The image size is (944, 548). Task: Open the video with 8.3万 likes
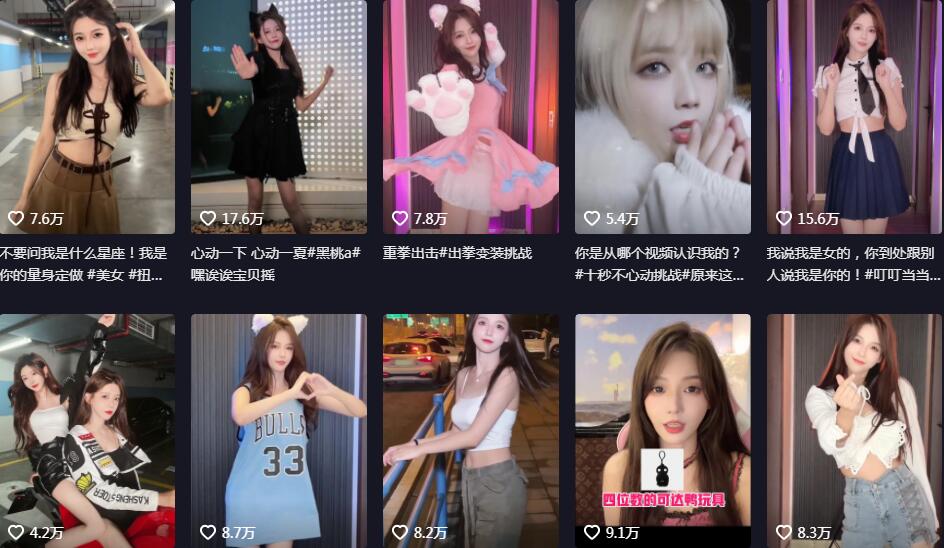point(854,430)
